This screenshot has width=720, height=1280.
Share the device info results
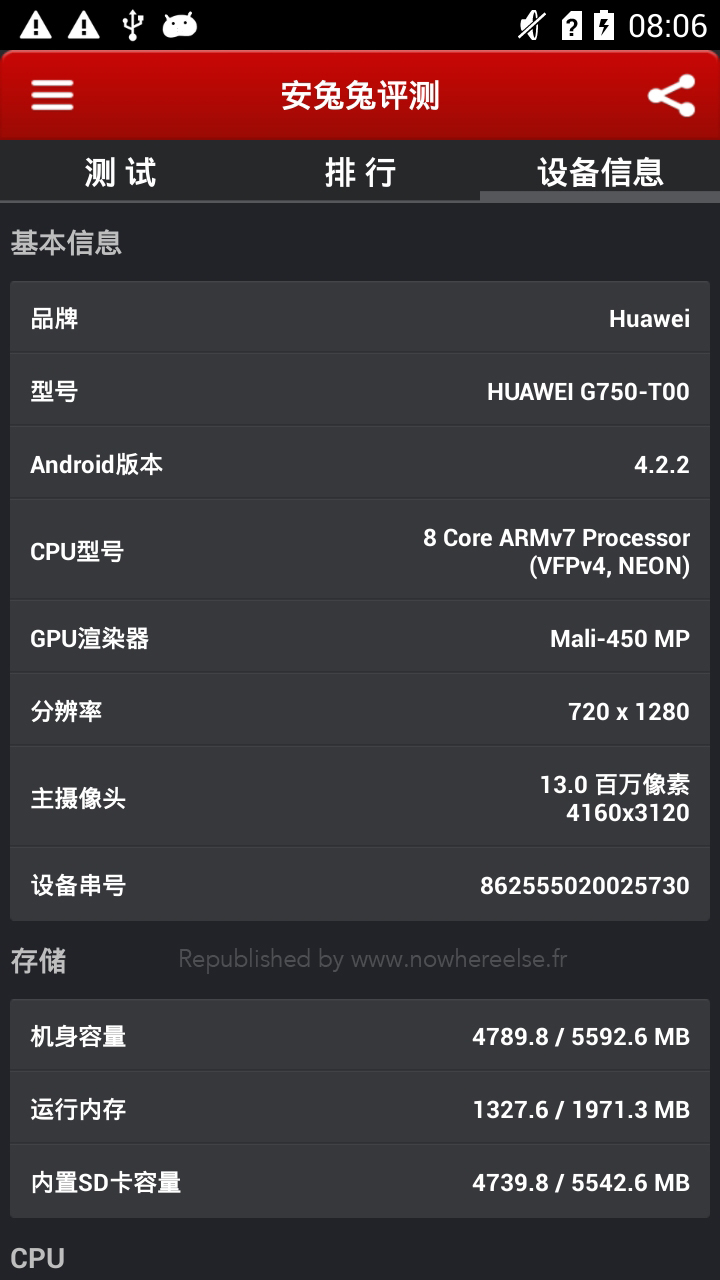[671, 96]
